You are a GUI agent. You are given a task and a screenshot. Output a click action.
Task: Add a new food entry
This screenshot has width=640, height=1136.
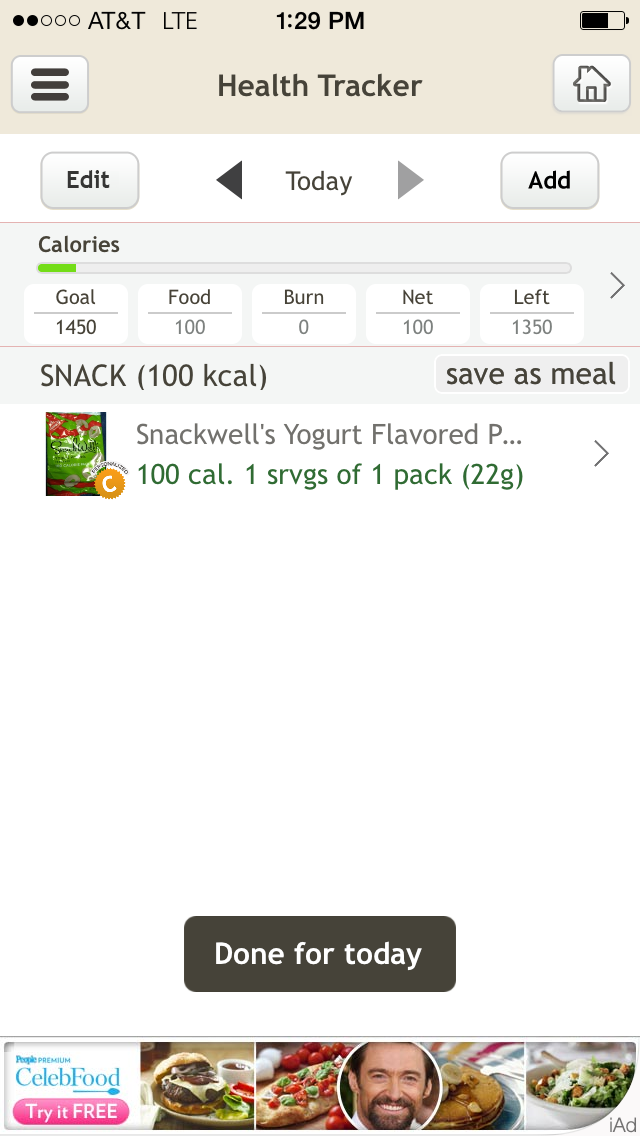[549, 181]
